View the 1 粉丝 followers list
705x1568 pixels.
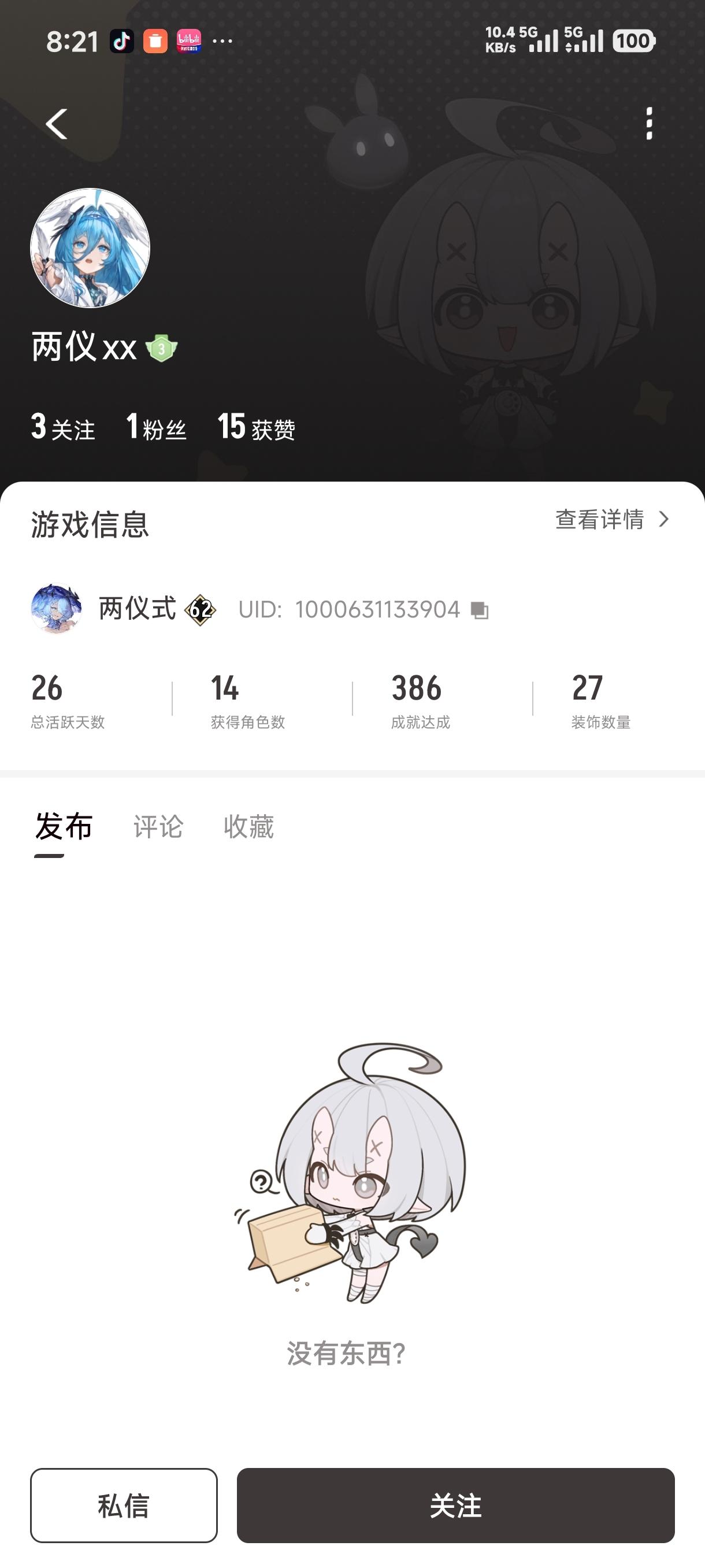click(x=157, y=427)
